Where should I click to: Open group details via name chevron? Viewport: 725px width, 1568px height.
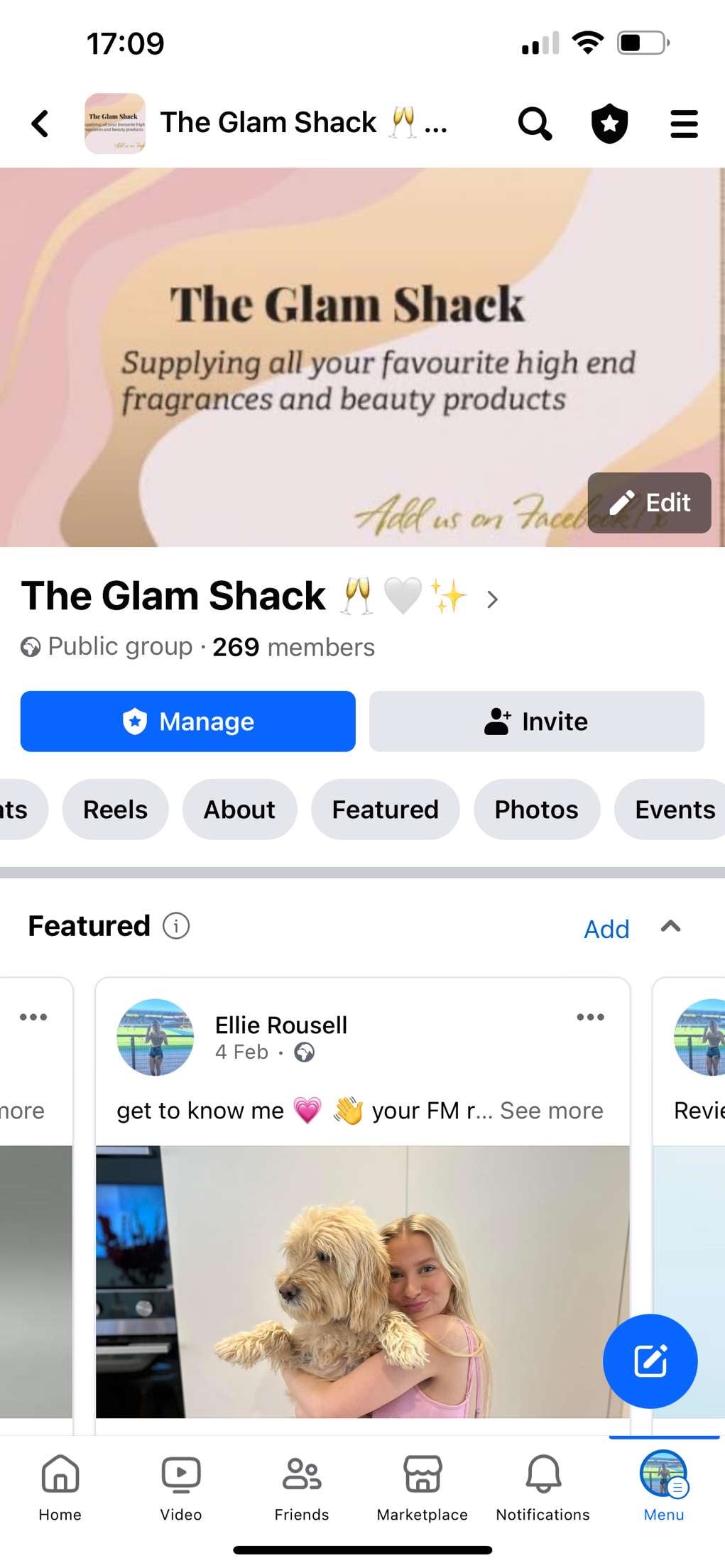click(492, 600)
